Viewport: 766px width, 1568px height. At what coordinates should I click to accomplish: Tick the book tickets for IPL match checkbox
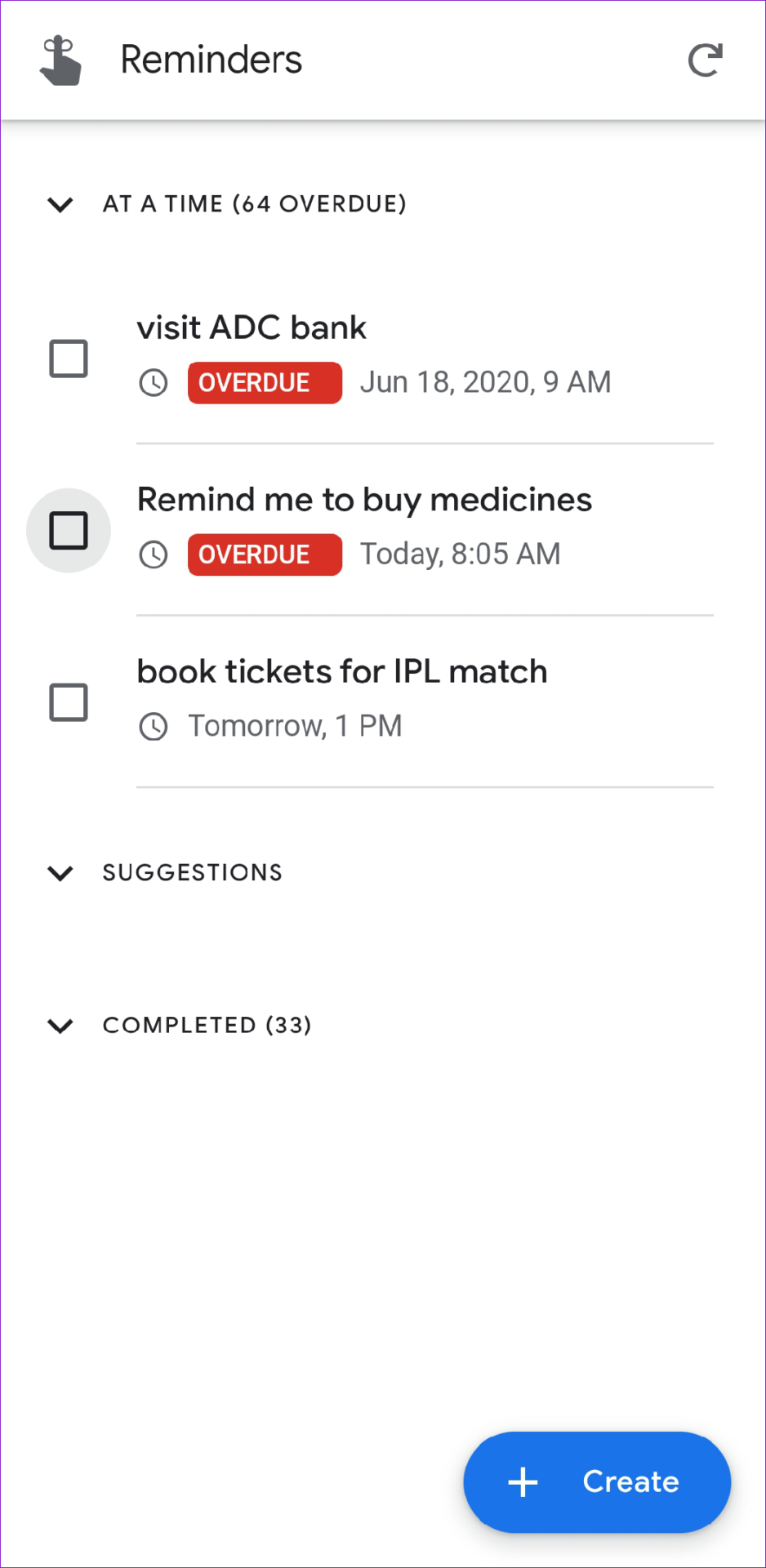(x=69, y=702)
